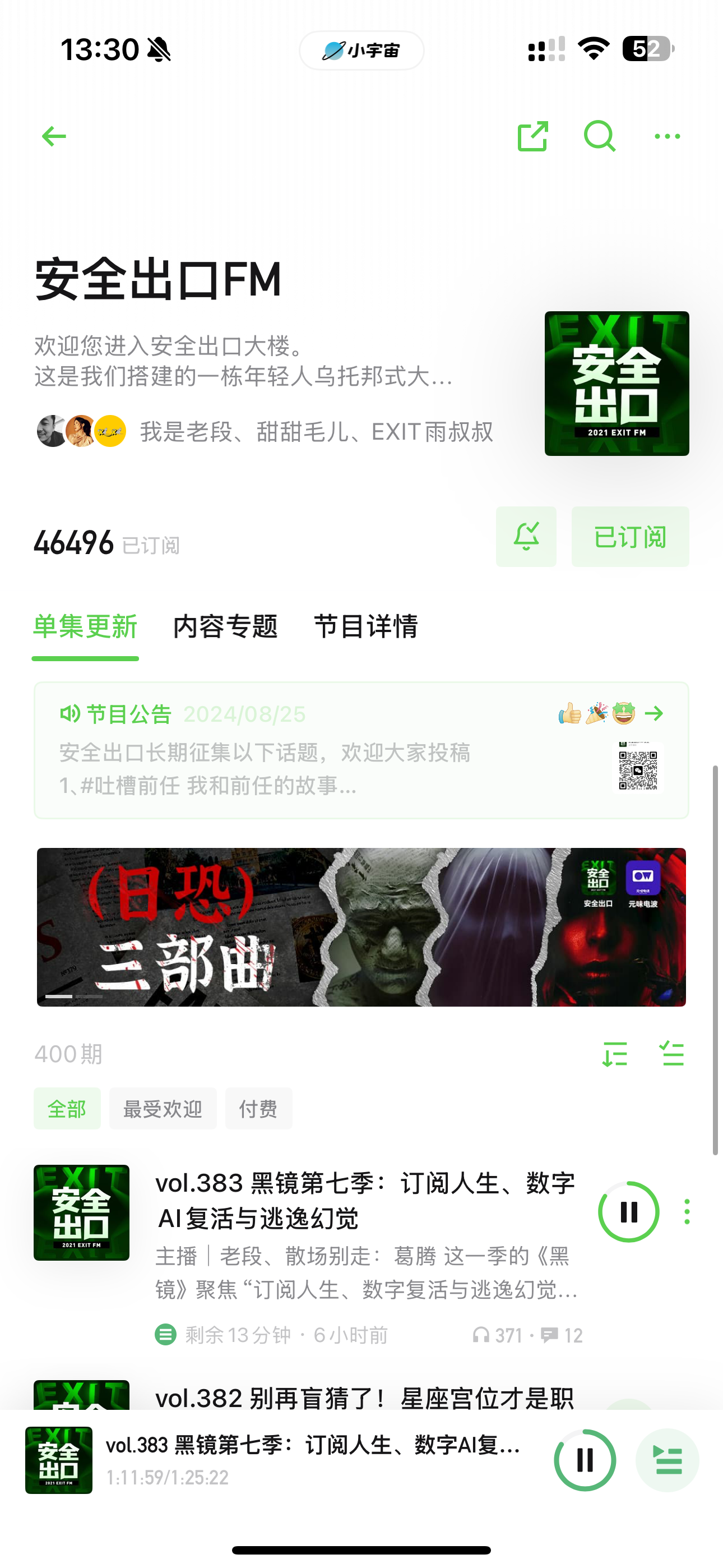Toggle the update notification bell
The height and width of the screenshot is (1568, 723).
click(x=526, y=537)
